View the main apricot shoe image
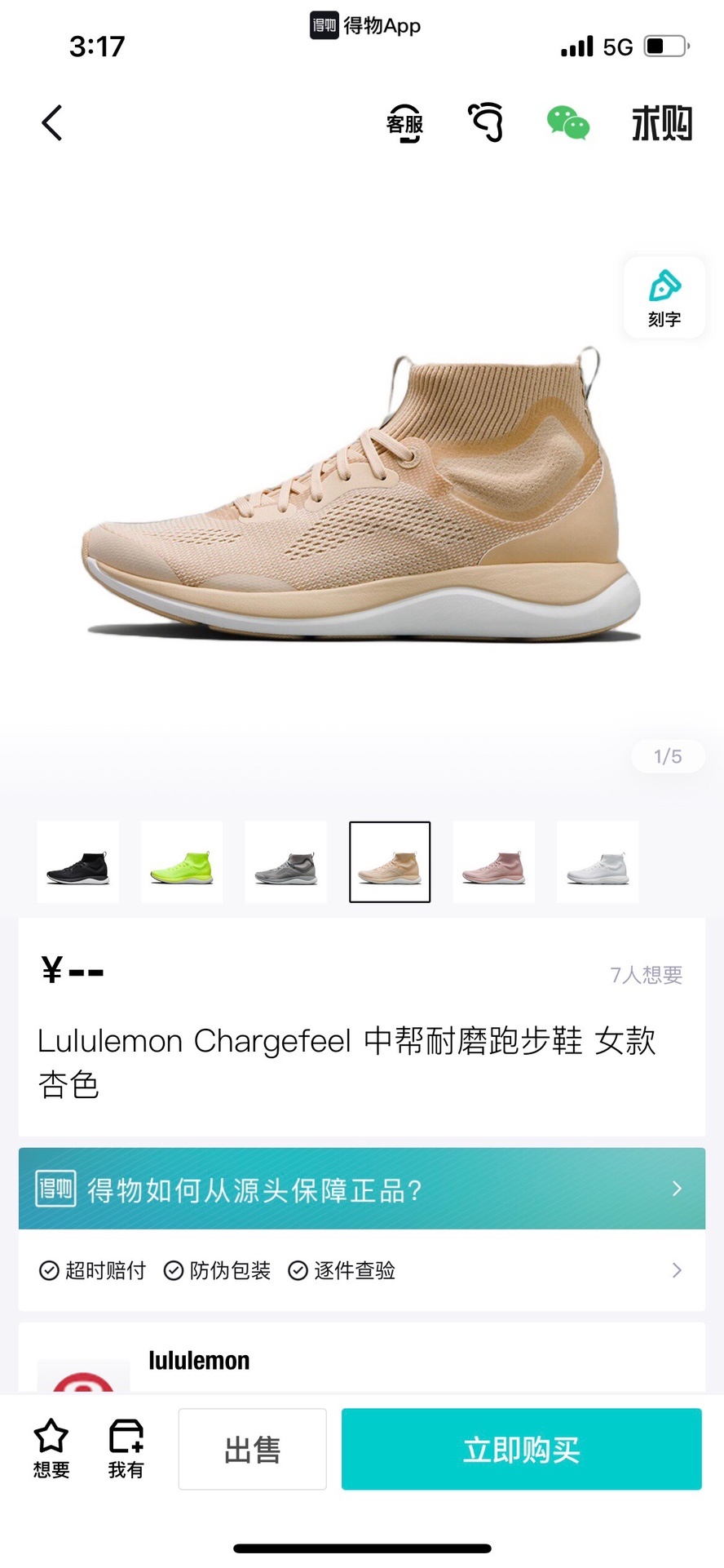 point(362,498)
